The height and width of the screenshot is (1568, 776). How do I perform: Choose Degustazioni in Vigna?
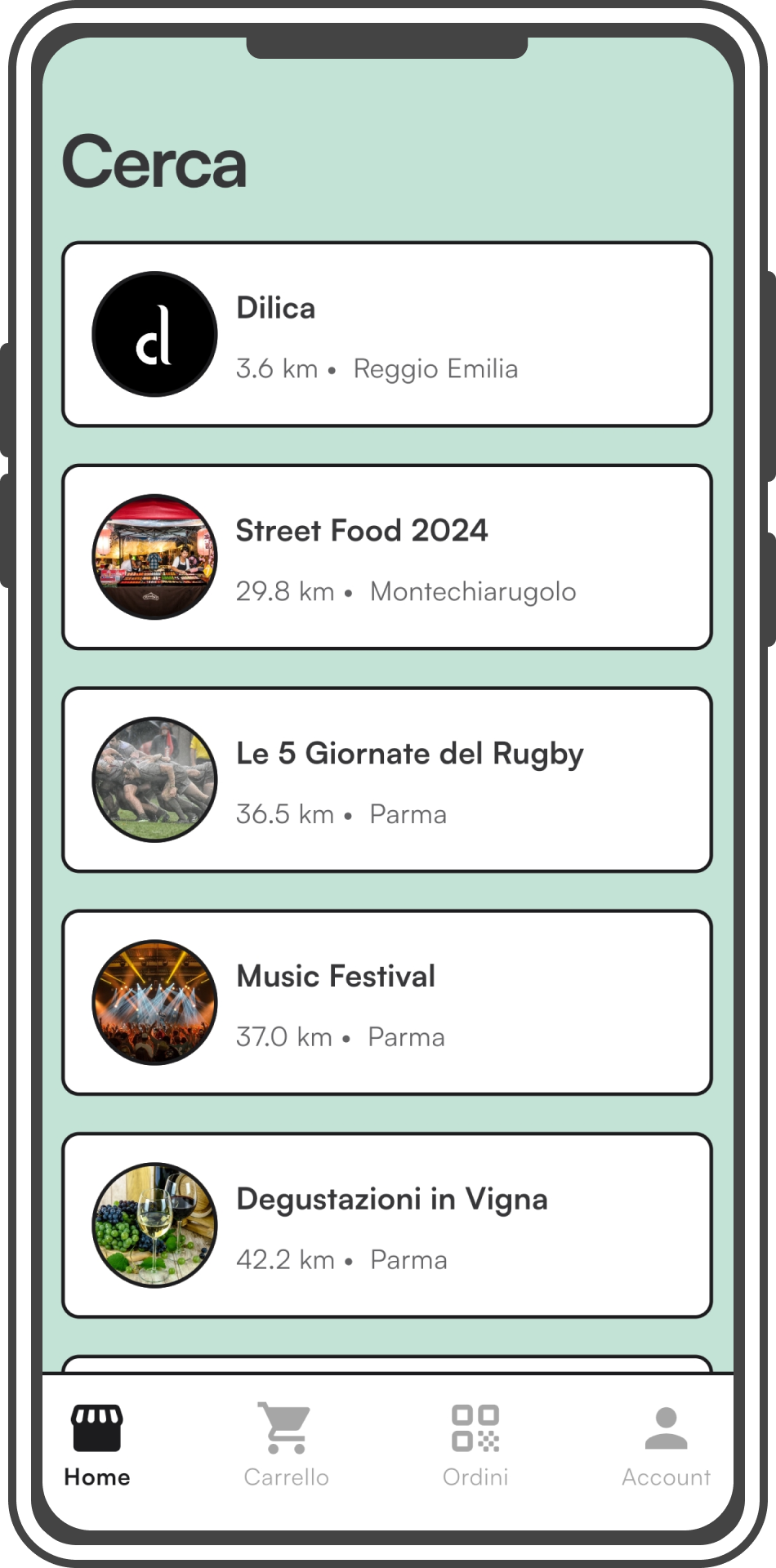[x=387, y=1225]
